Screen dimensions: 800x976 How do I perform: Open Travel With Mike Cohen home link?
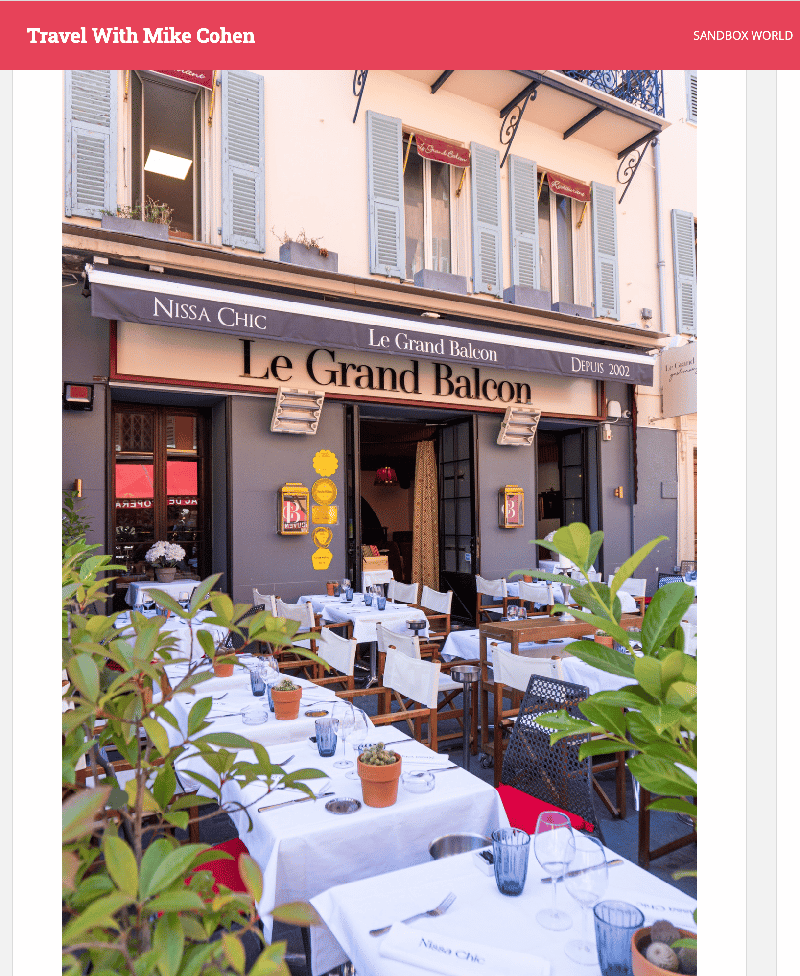click(x=141, y=36)
